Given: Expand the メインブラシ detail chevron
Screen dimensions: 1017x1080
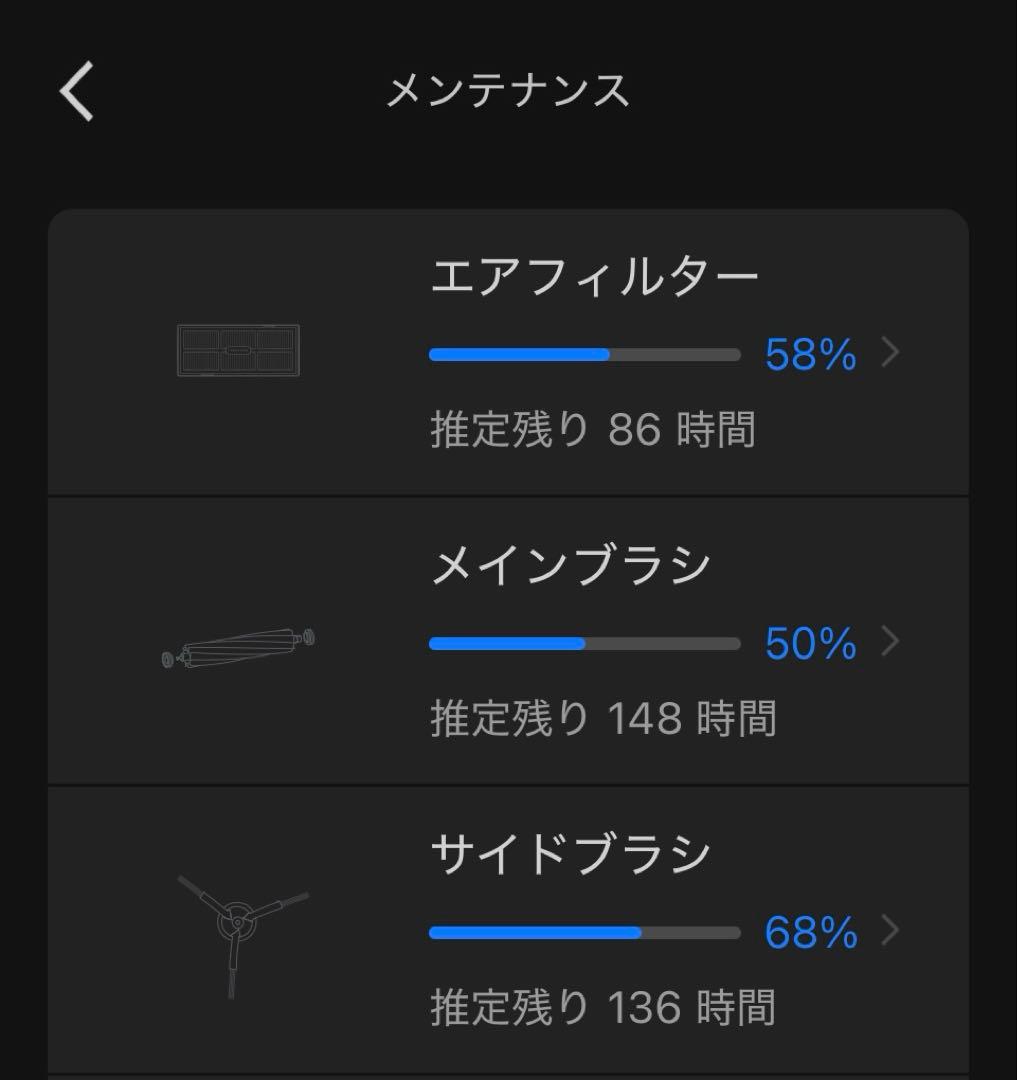Looking at the screenshot, I should pos(888,643).
